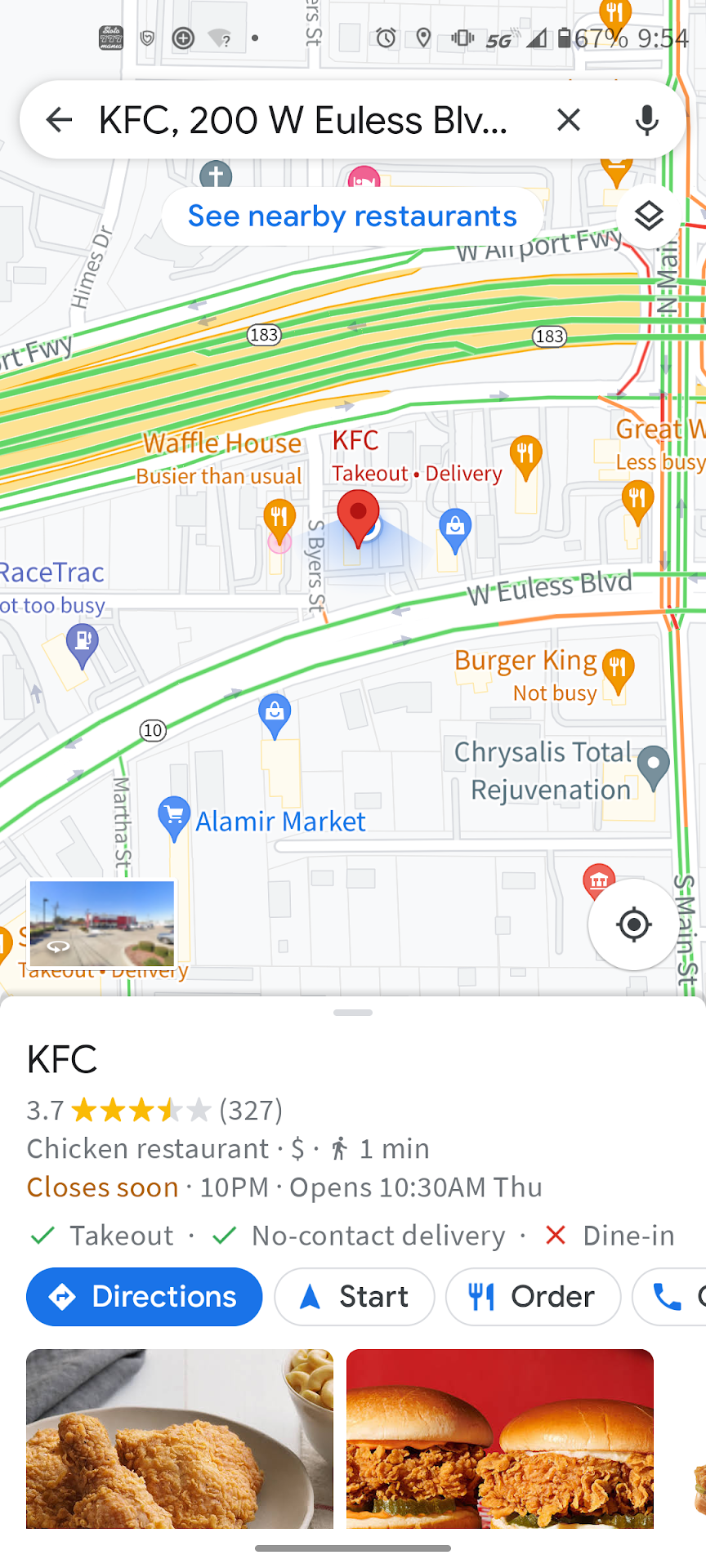
Task: View the chicken sandwiches photo
Action: pos(500,1439)
